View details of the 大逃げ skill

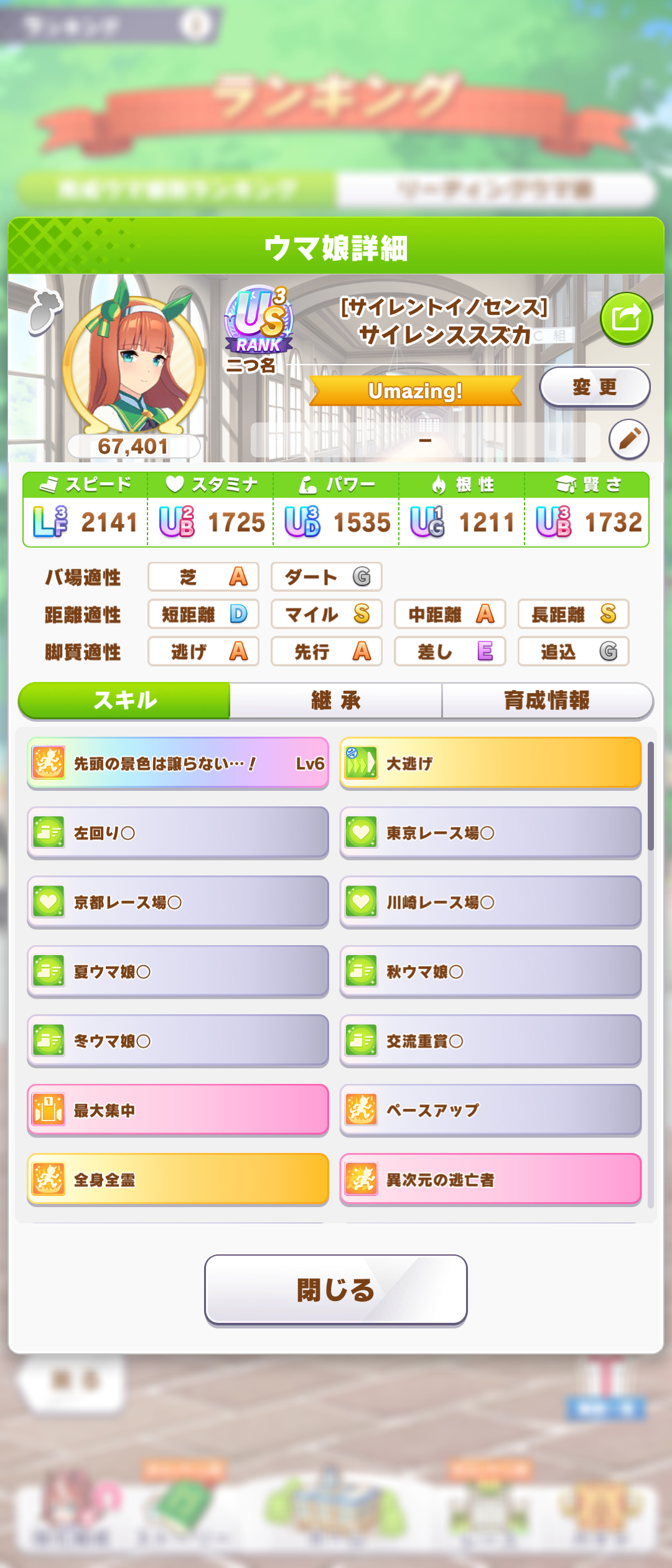[490, 763]
